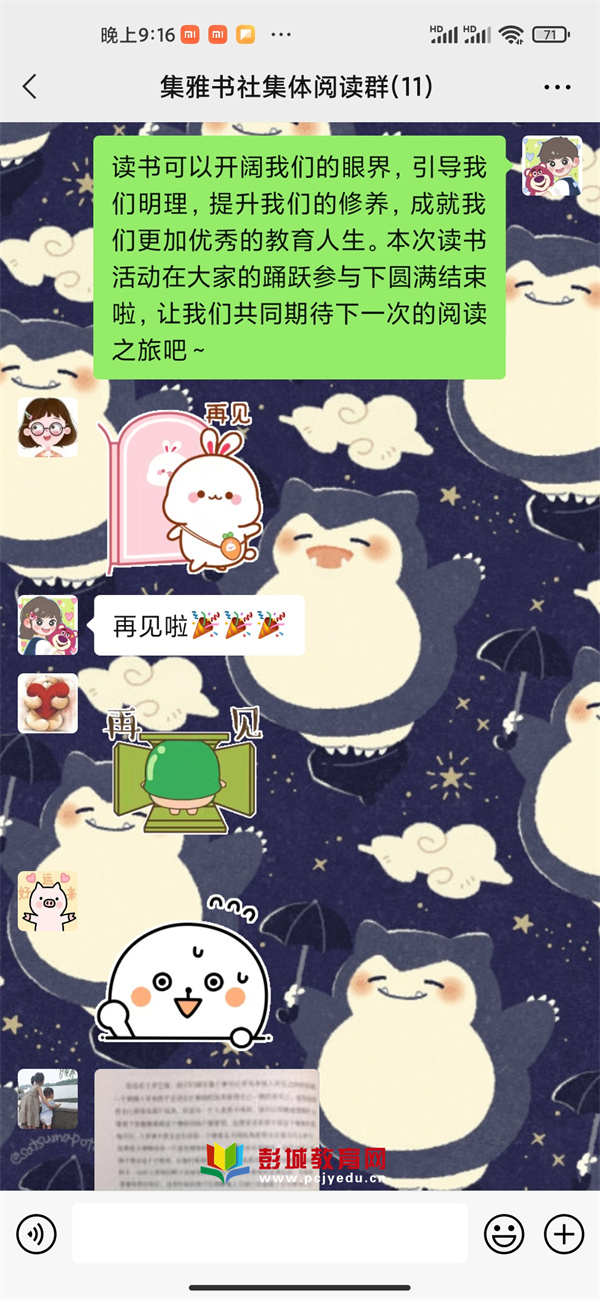
Task: View the profile of the 再见啦 sender
Action: 47,625
